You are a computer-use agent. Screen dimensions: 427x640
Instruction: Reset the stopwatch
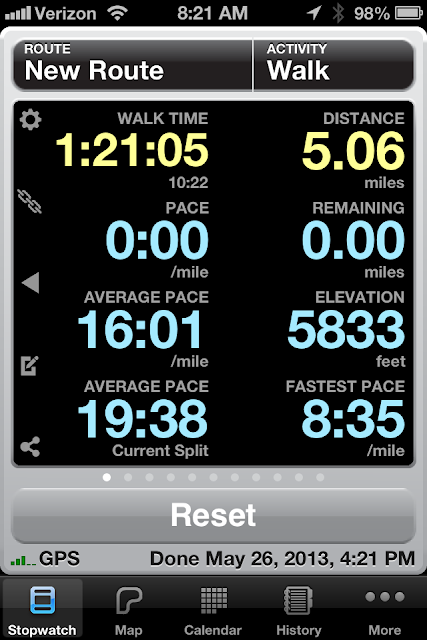pos(213,516)
